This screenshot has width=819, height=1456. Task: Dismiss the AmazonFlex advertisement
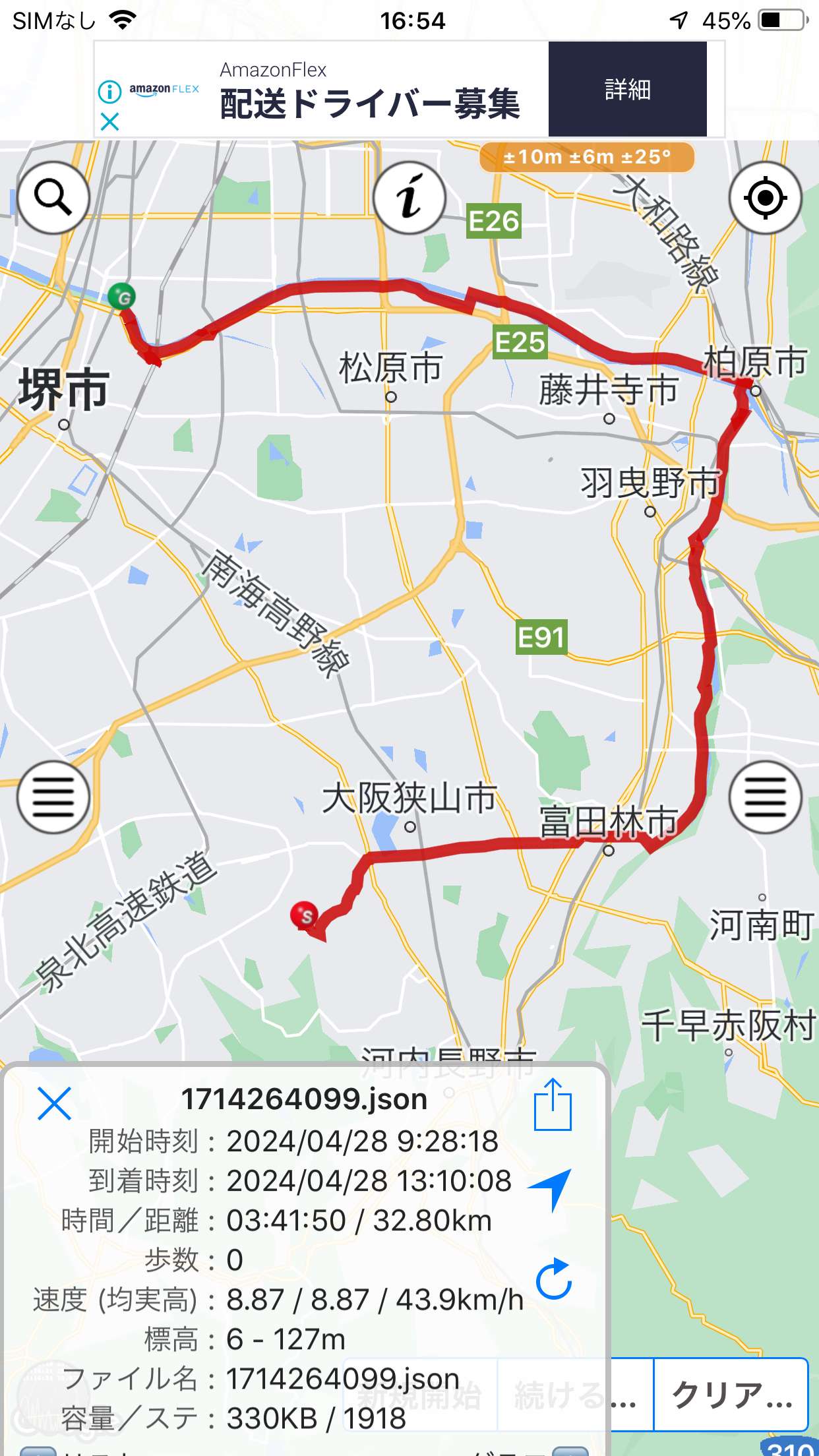109,121
